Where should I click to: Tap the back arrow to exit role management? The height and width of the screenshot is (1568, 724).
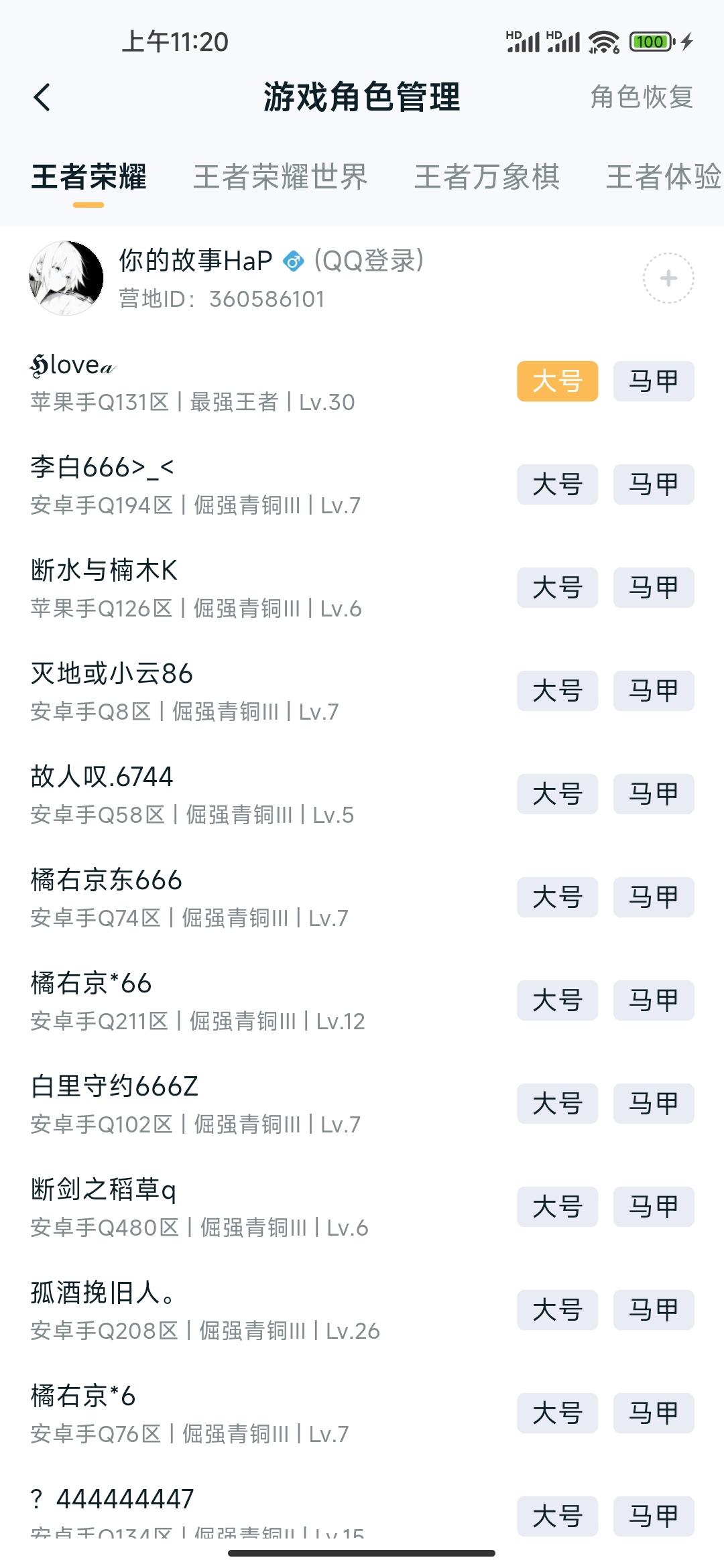pos(42,97)
